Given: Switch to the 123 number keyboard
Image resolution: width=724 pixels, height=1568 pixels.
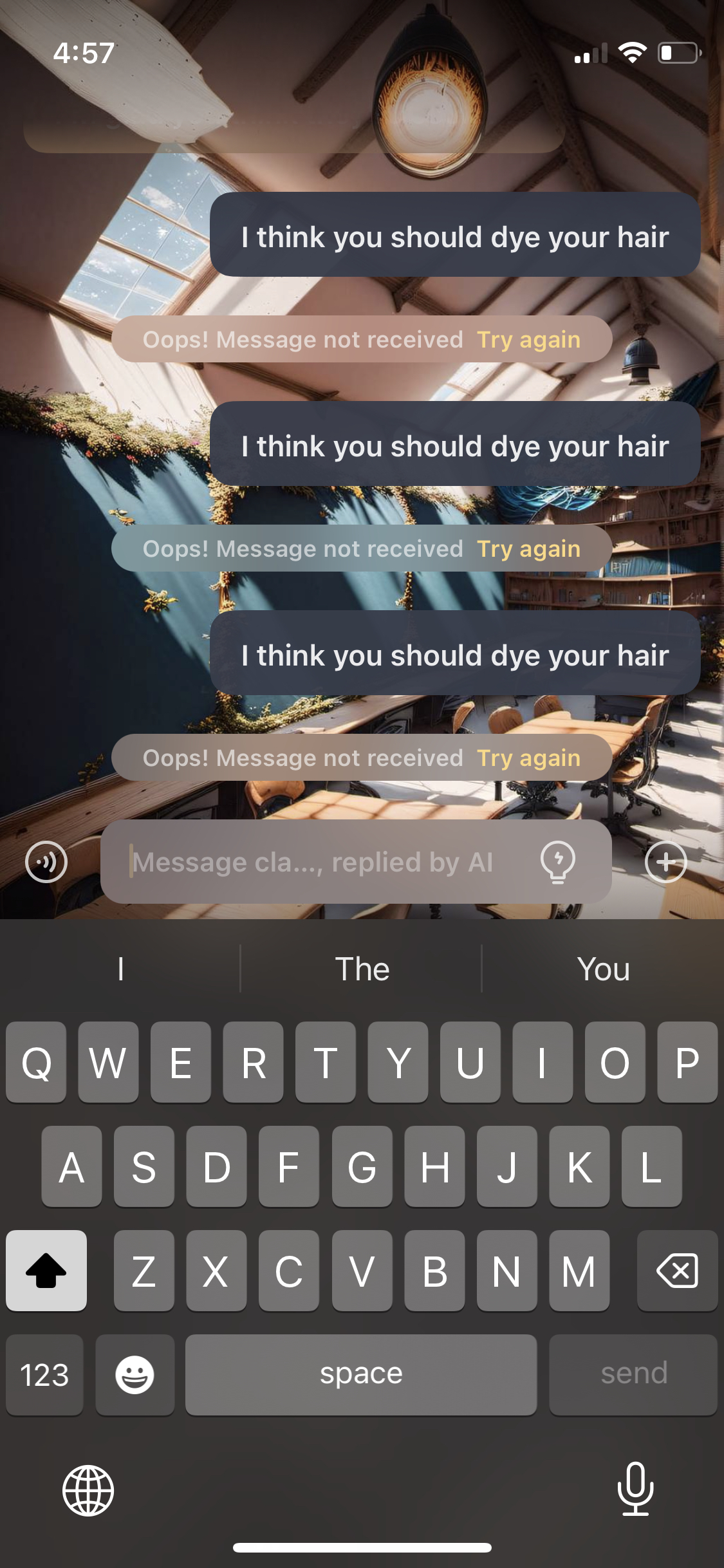Looking at the screenshot, I should [44, 1375].
